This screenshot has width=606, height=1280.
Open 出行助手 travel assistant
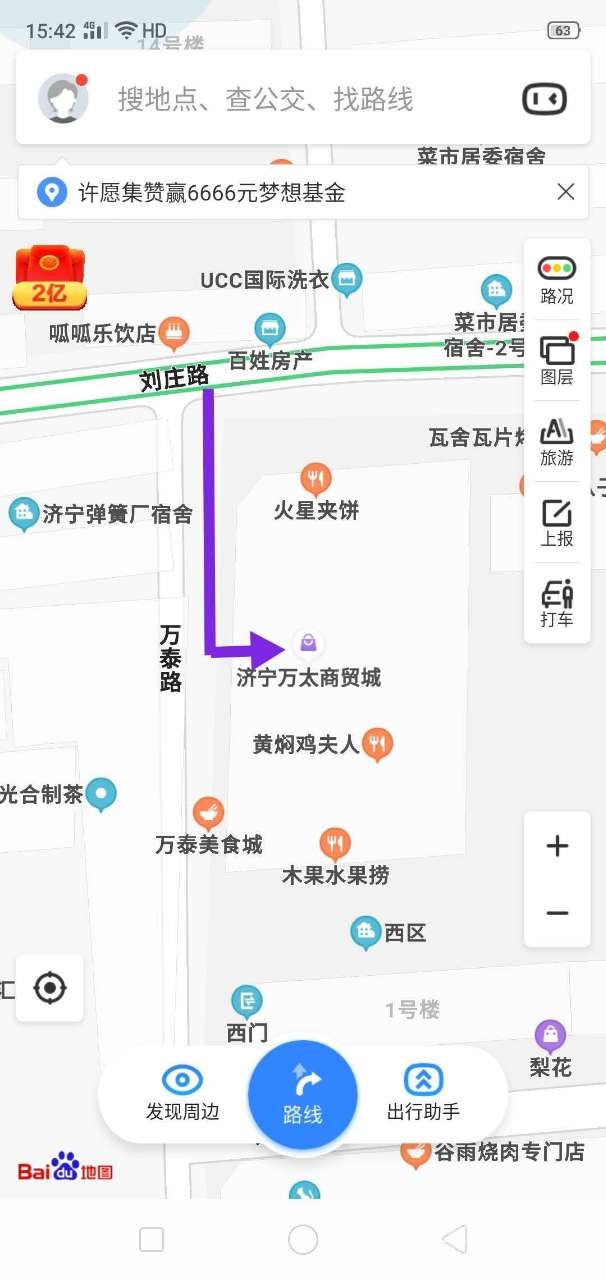(x=423, y=1093)
